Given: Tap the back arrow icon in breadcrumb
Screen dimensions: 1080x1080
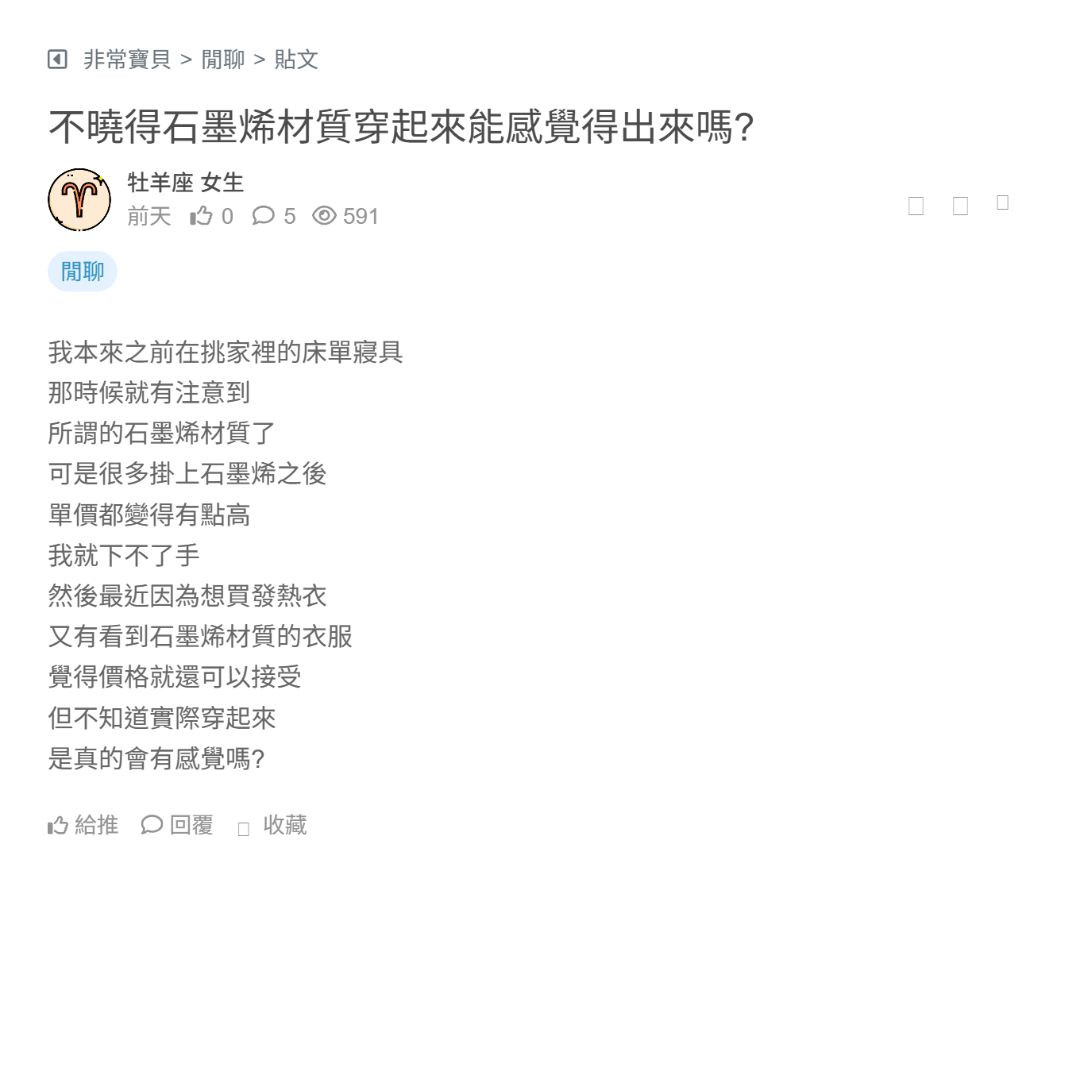Looking at the screenshot, I should (58, 60).
